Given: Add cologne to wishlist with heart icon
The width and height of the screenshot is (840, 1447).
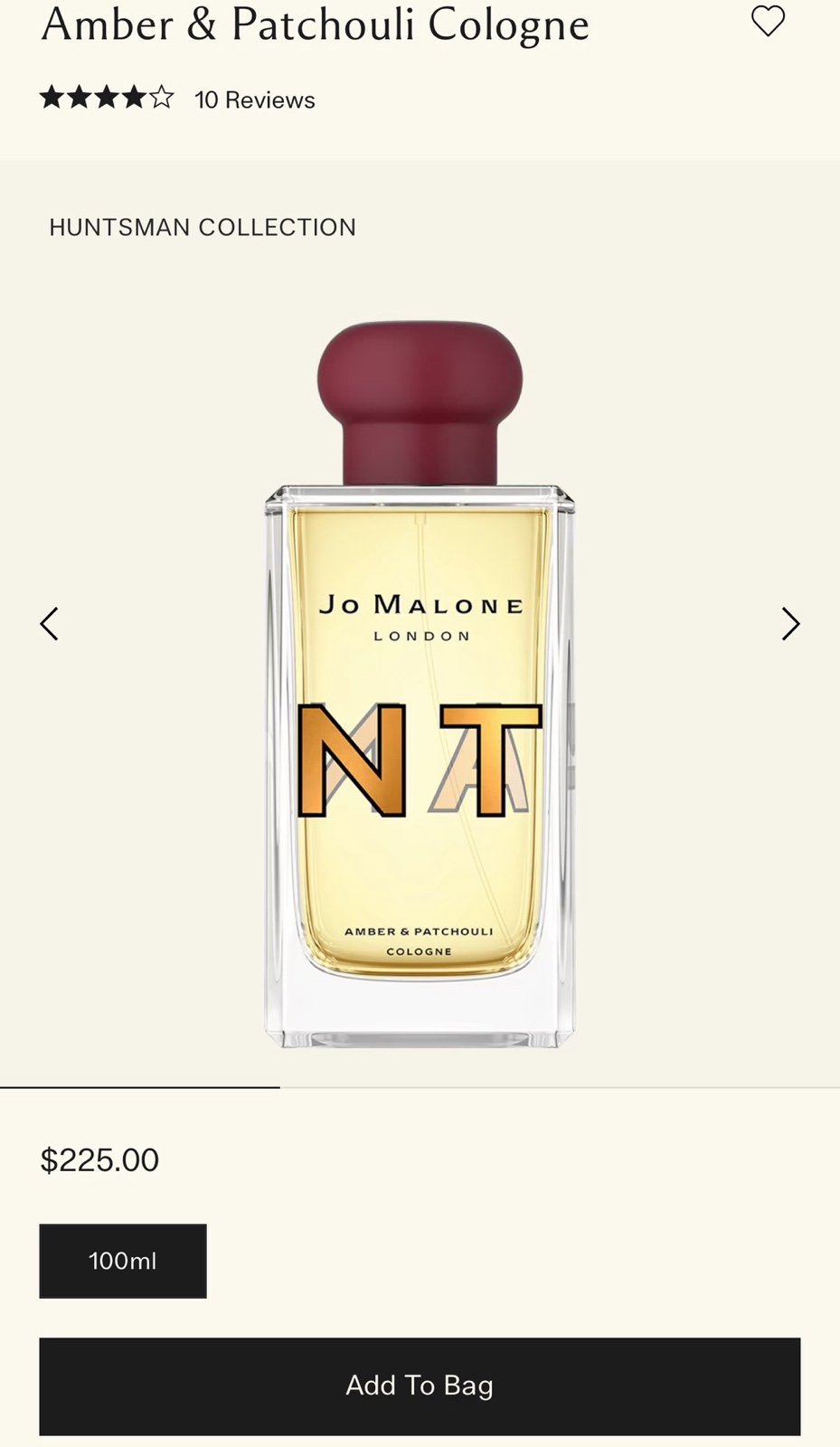Looking at the screenshot, I should (x=768, y=21).
